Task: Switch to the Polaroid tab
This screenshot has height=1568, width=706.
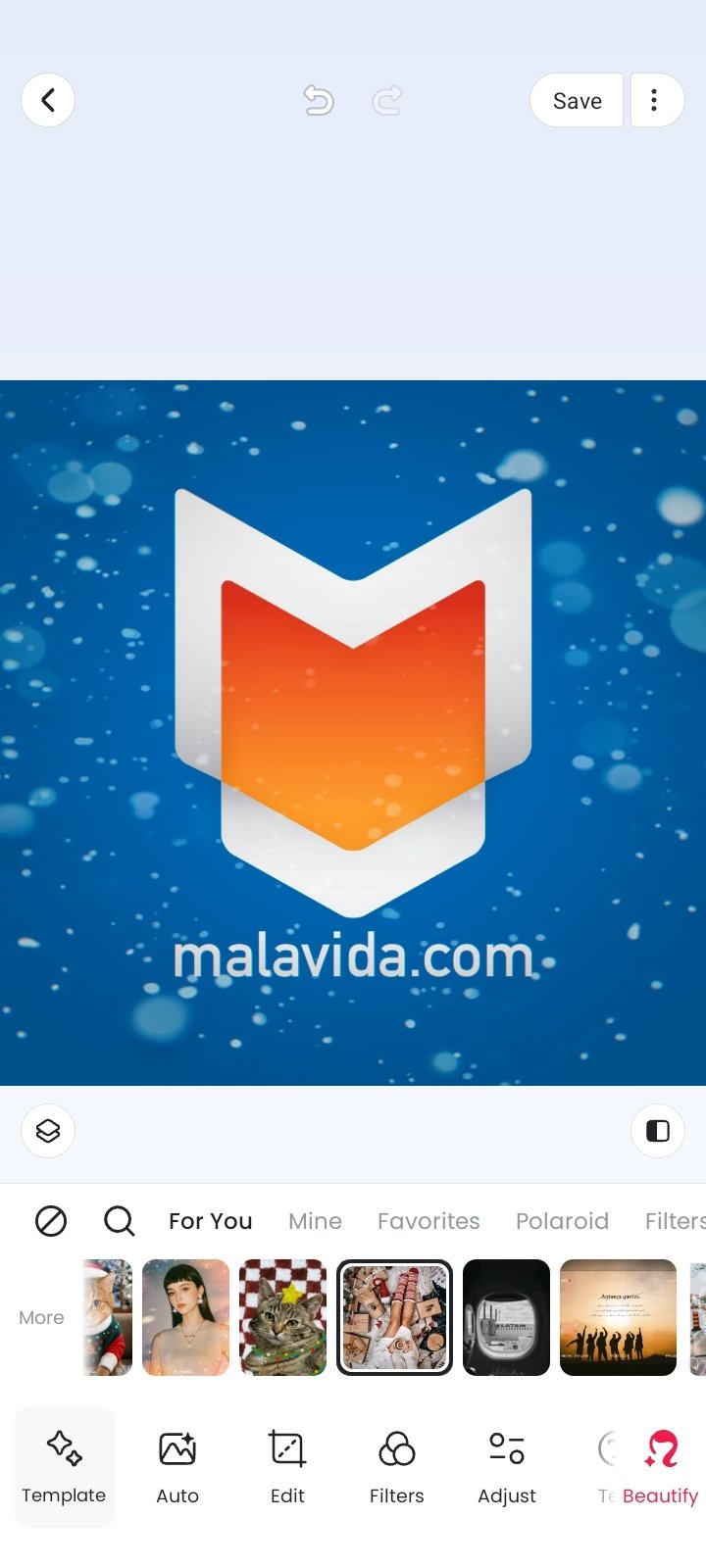Action: 562,1221
